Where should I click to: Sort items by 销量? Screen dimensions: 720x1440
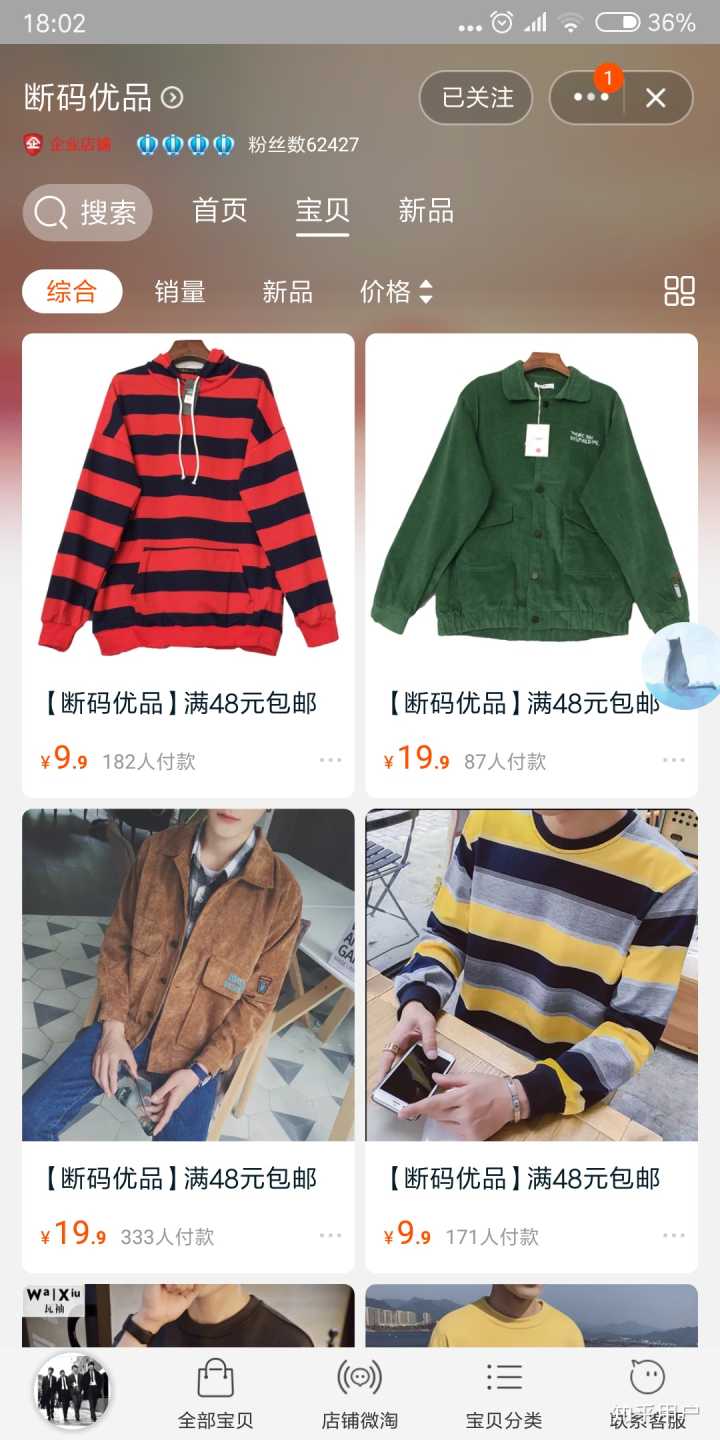(x=180, y=292)
